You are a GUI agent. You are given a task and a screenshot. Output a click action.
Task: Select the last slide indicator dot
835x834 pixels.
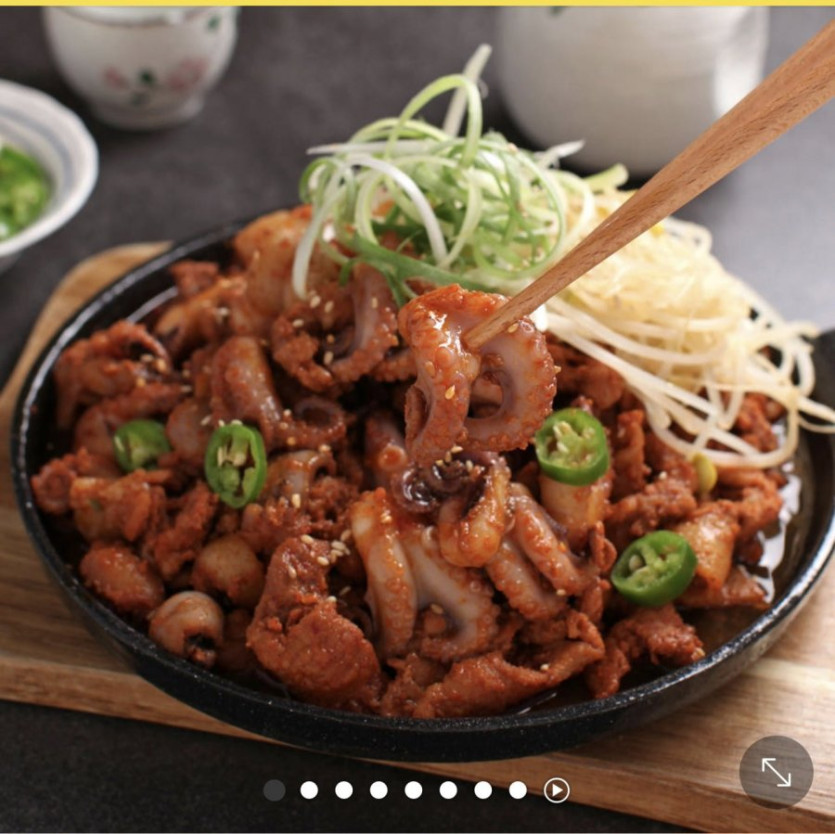coord(518,790)
